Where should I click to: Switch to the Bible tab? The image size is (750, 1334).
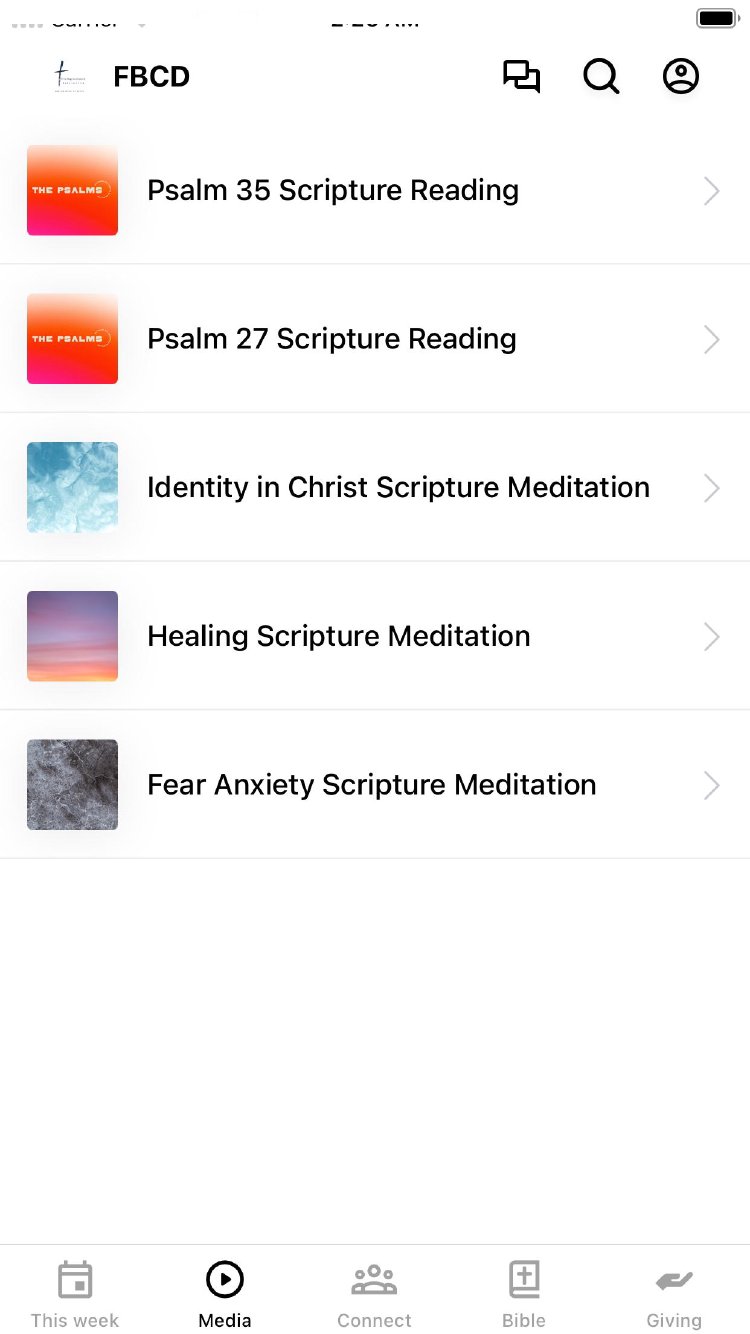(x=524, y=1294)
